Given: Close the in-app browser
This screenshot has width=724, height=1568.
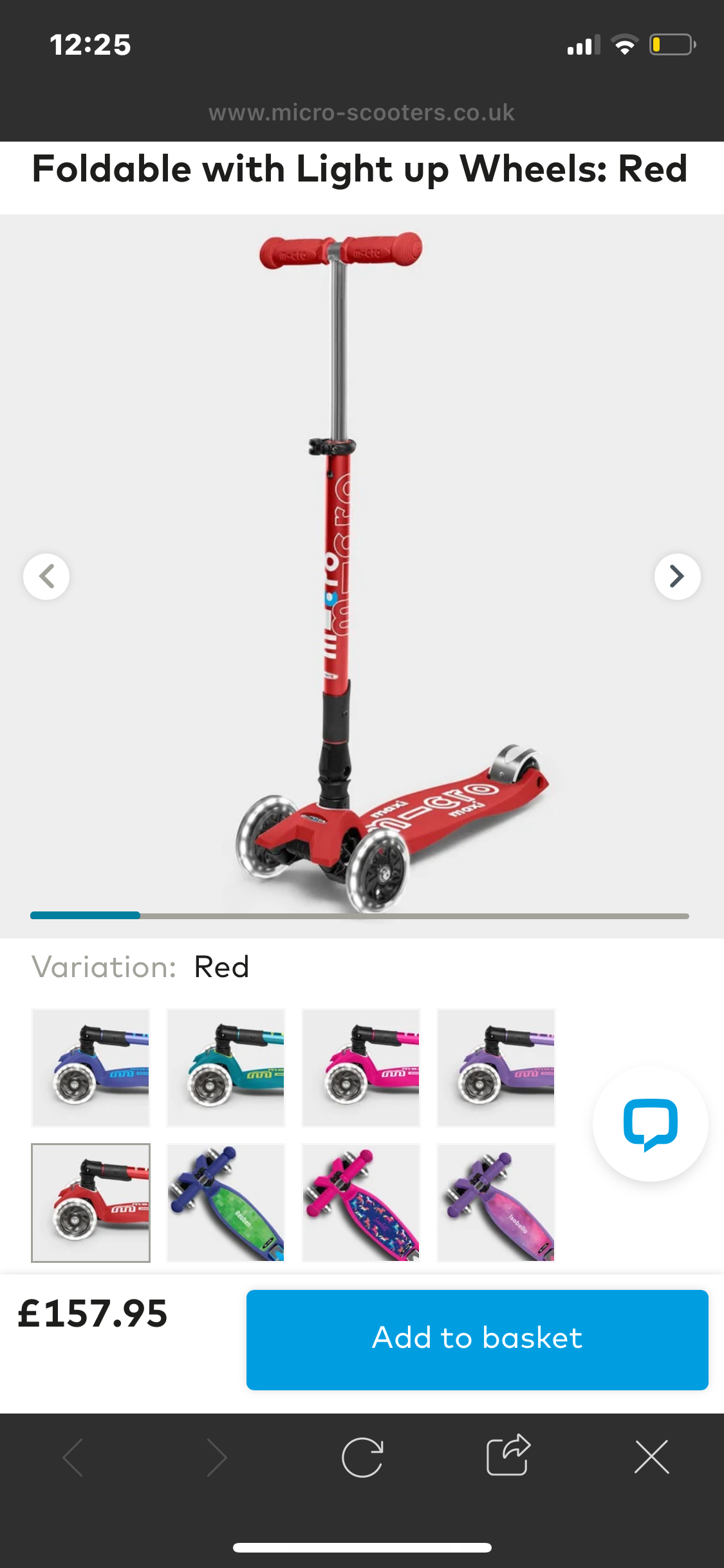Looking at the screenshot, I should (651, 1457).
